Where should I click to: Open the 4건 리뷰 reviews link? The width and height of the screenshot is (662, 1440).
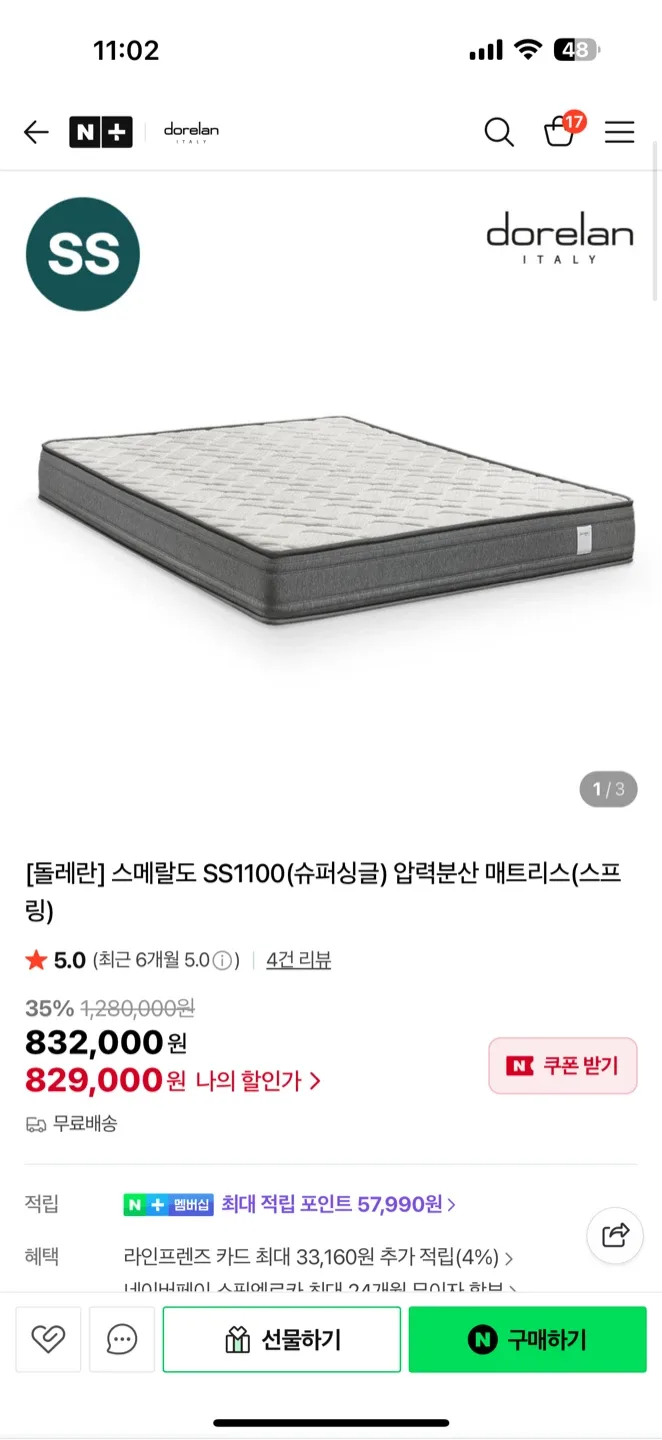298,960
